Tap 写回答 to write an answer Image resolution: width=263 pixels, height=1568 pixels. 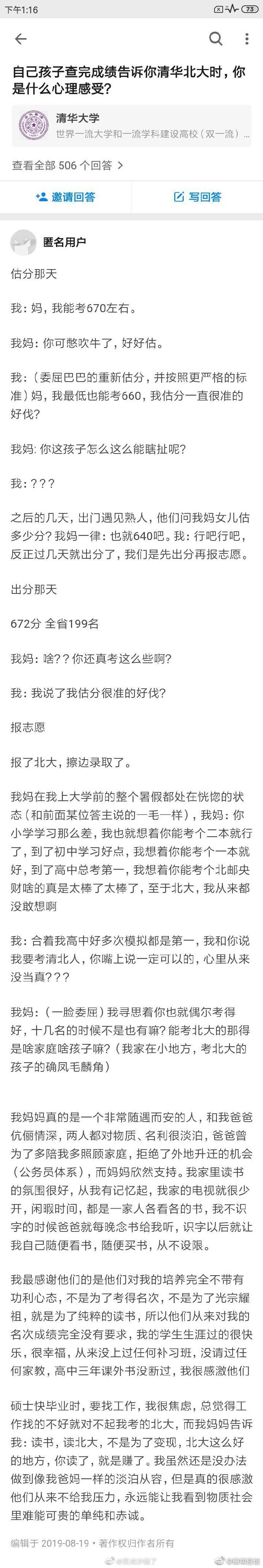(x=197, y=197)
